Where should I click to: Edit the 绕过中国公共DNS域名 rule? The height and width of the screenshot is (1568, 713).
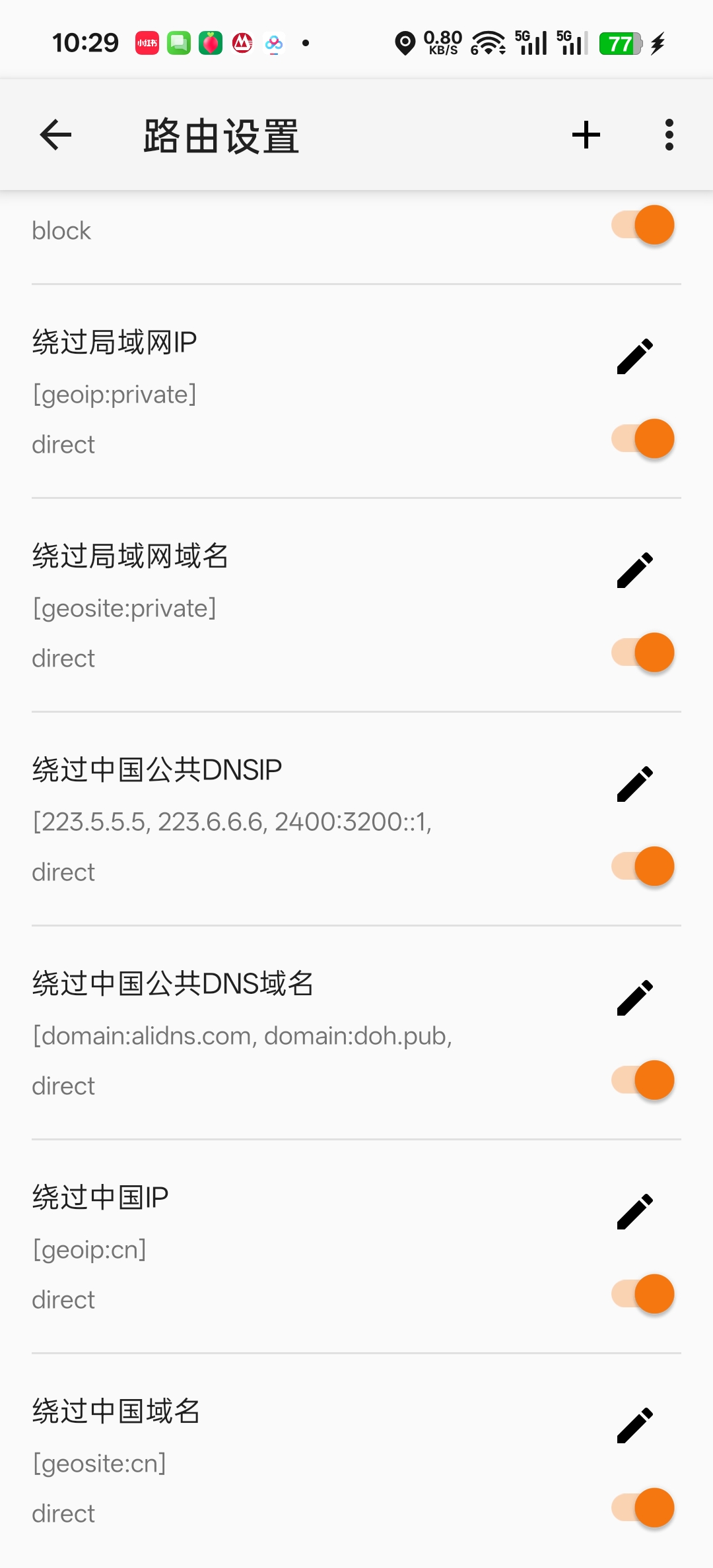coord(635,998)
